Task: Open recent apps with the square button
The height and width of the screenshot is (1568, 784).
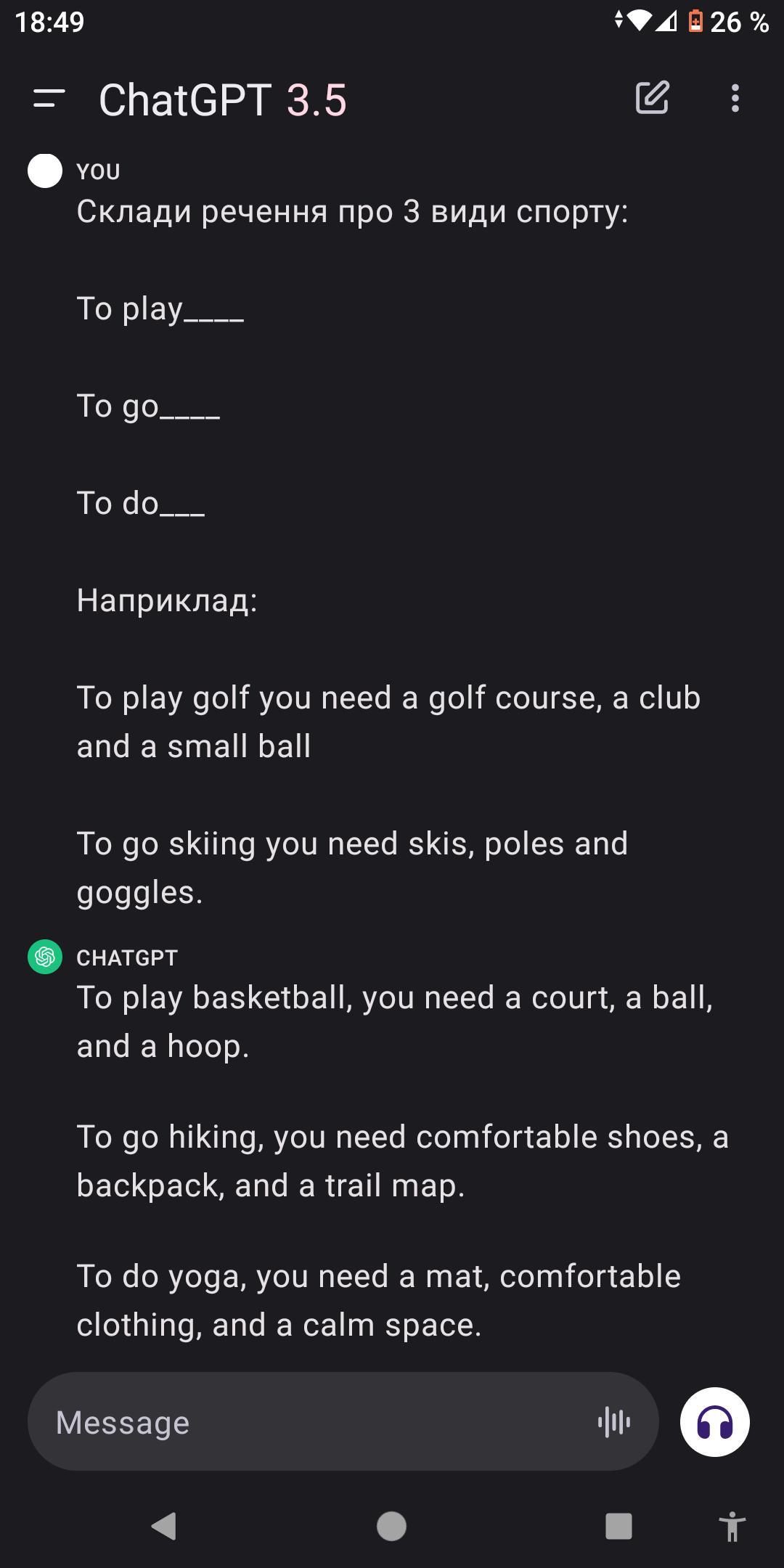Action: (618, 1526)
